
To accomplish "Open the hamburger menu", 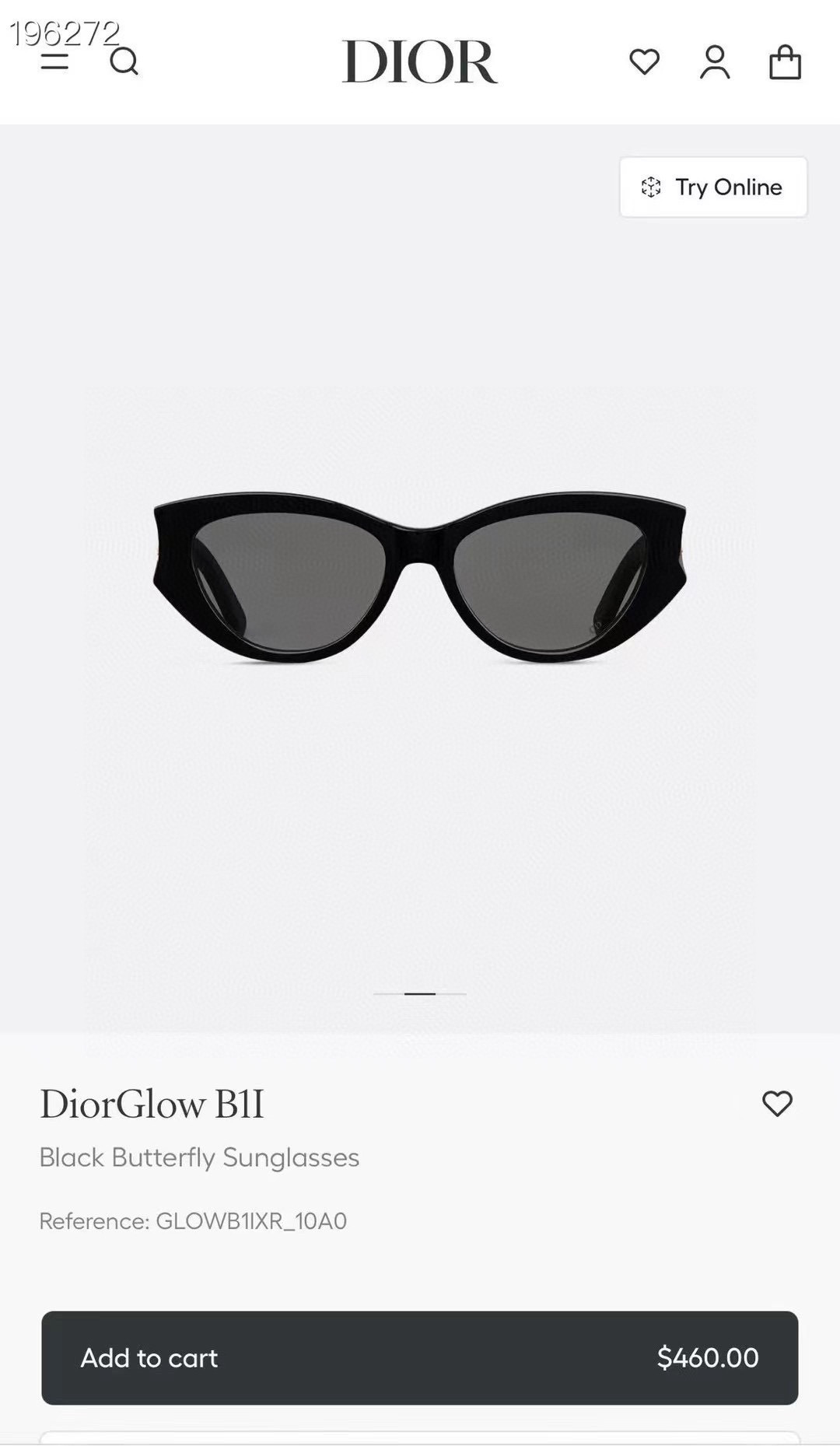I will [x=54, y=61].
